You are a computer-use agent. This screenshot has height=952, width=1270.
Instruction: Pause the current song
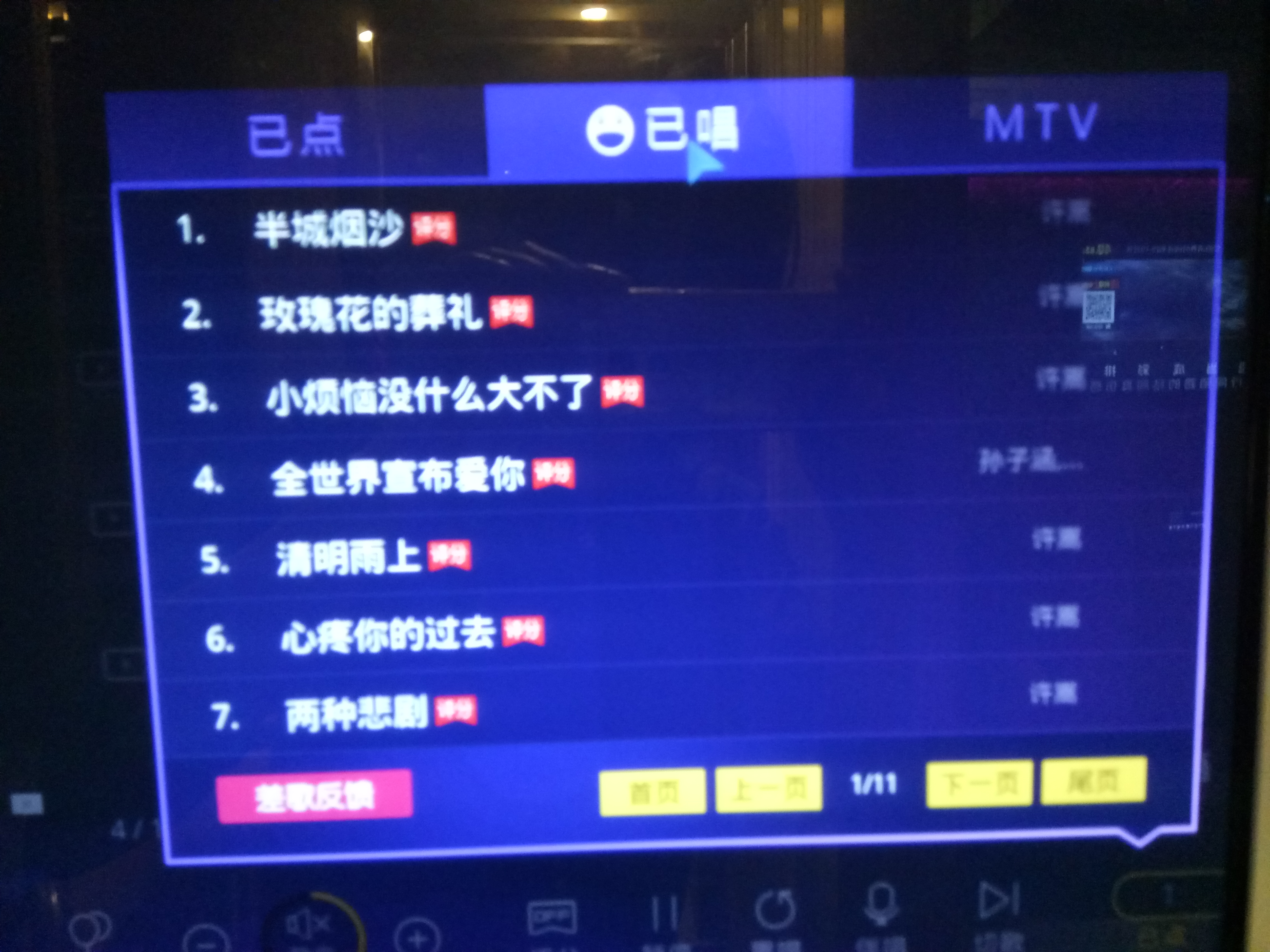(664, 912)
